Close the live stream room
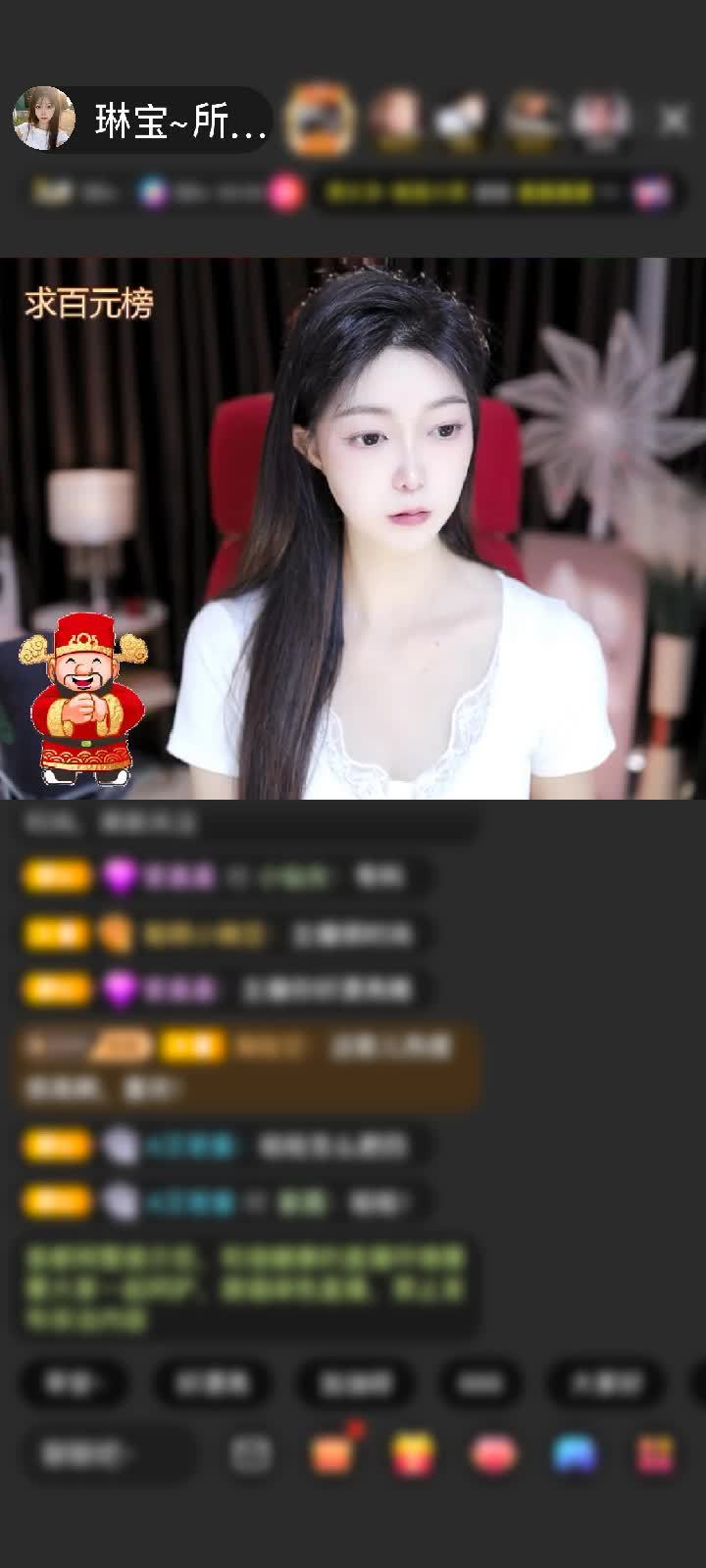Screen dimensions: 706x1568 [674, 120]
